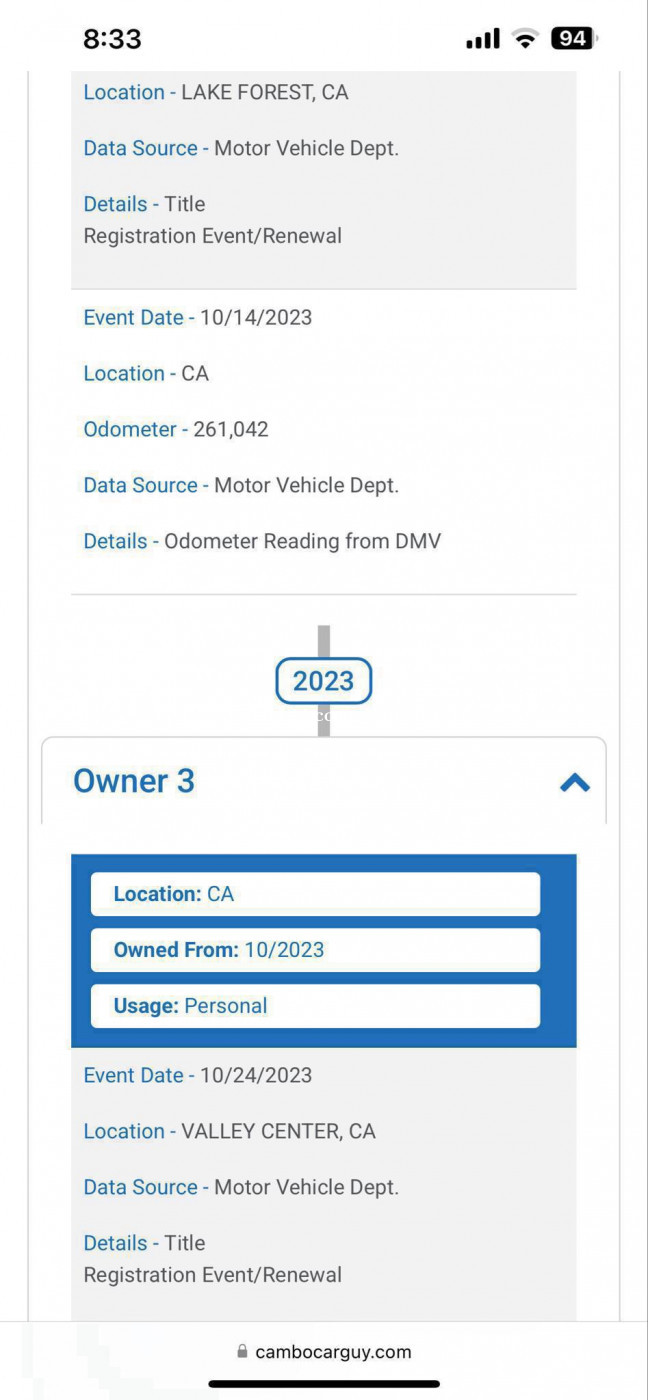Tap the cambocarguy.com address bar

point(324,1351)
